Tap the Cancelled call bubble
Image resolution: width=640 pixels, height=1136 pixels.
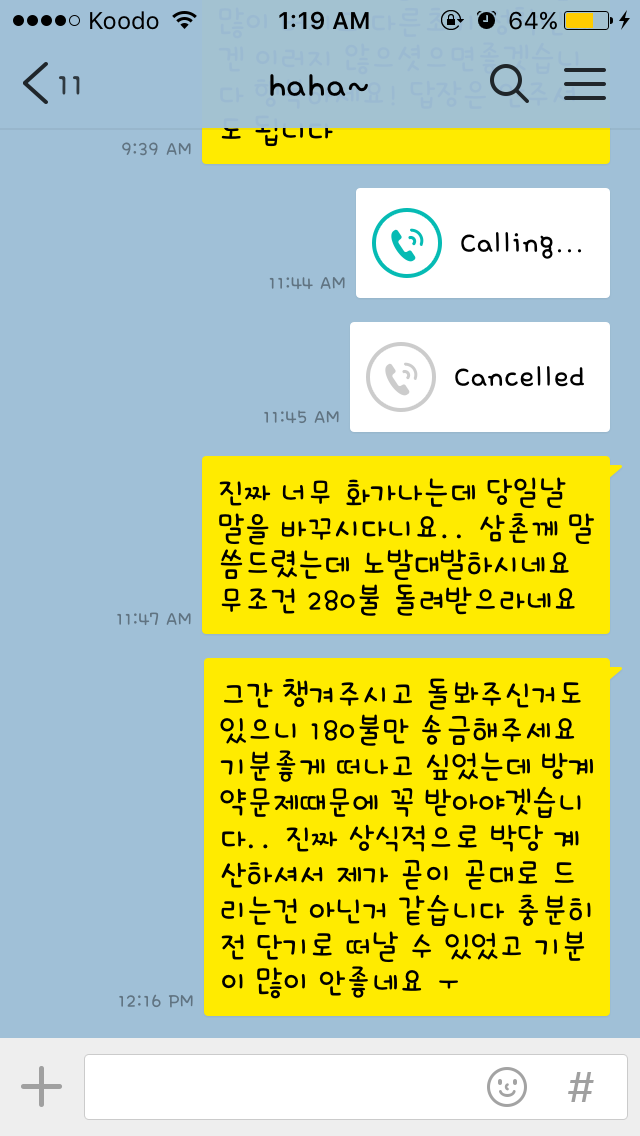(x=479, y=377)
